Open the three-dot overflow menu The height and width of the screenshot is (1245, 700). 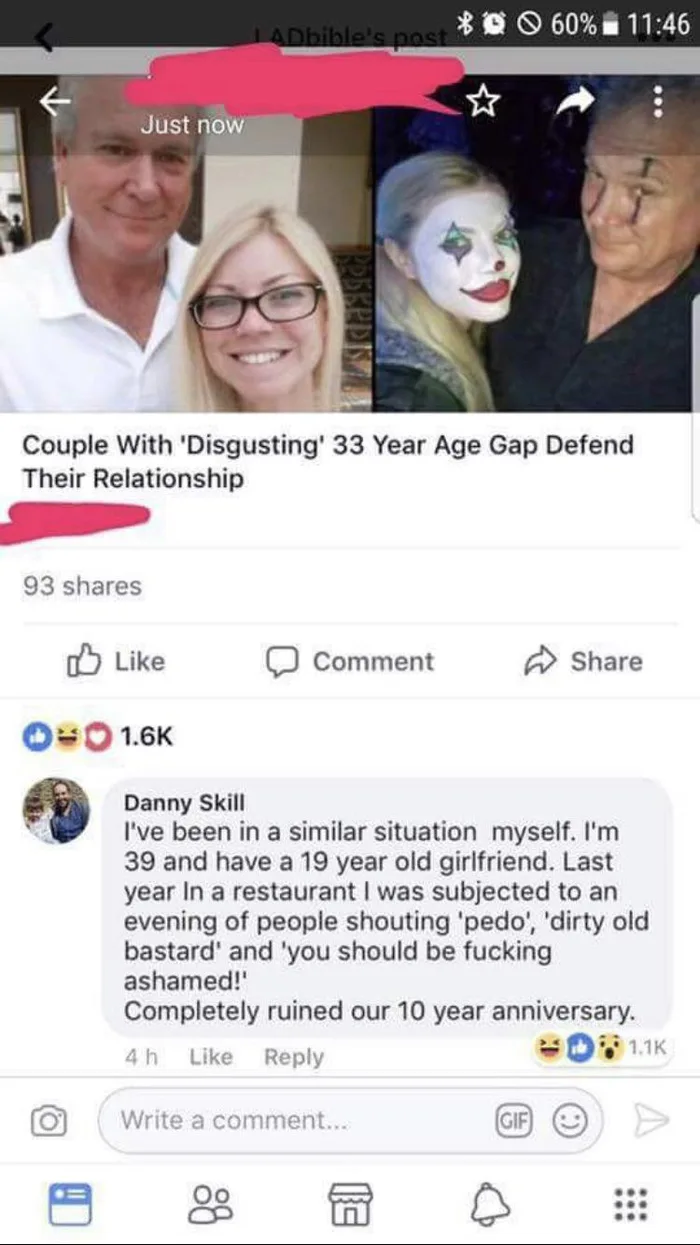click(657, 100)
